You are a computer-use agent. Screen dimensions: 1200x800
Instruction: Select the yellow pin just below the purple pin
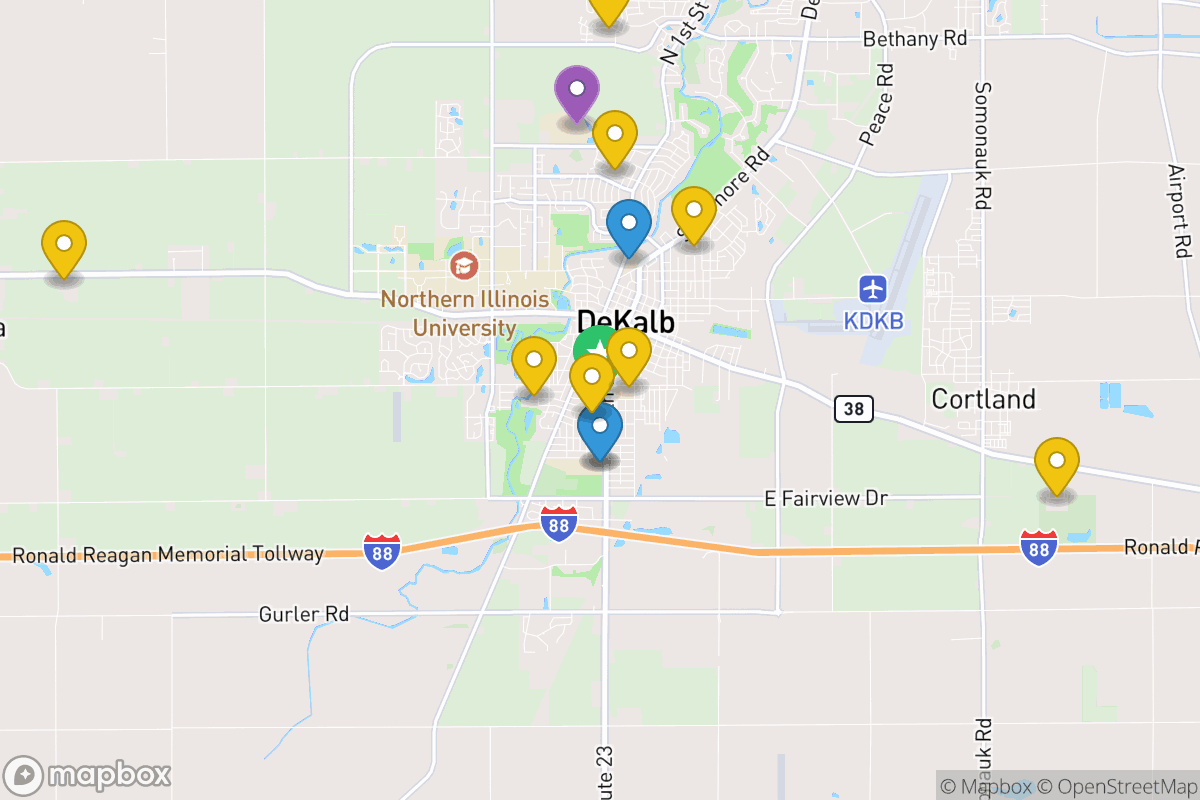pos(615,134)
